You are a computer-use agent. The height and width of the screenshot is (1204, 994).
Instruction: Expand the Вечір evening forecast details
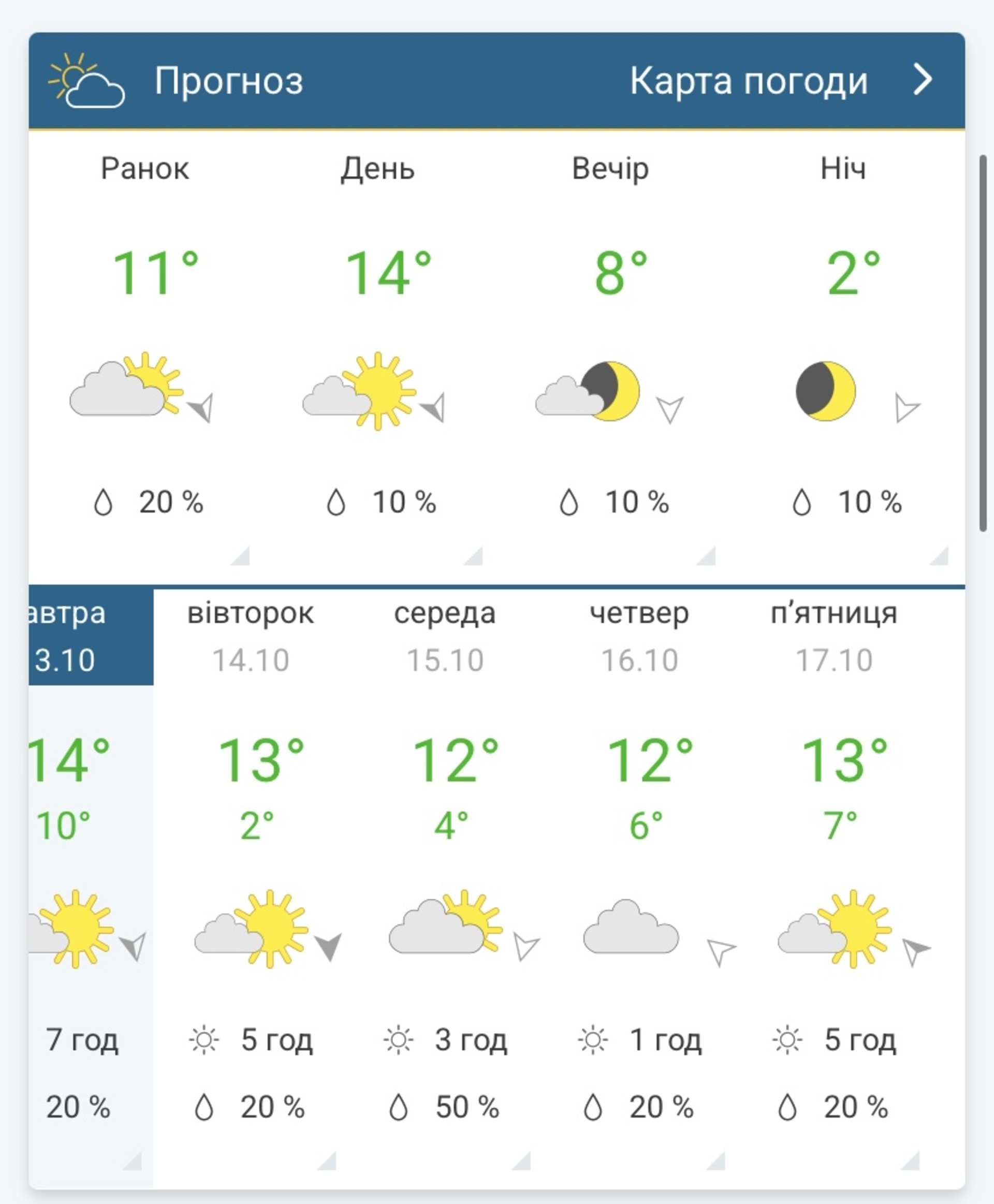[x=707, y=556]
